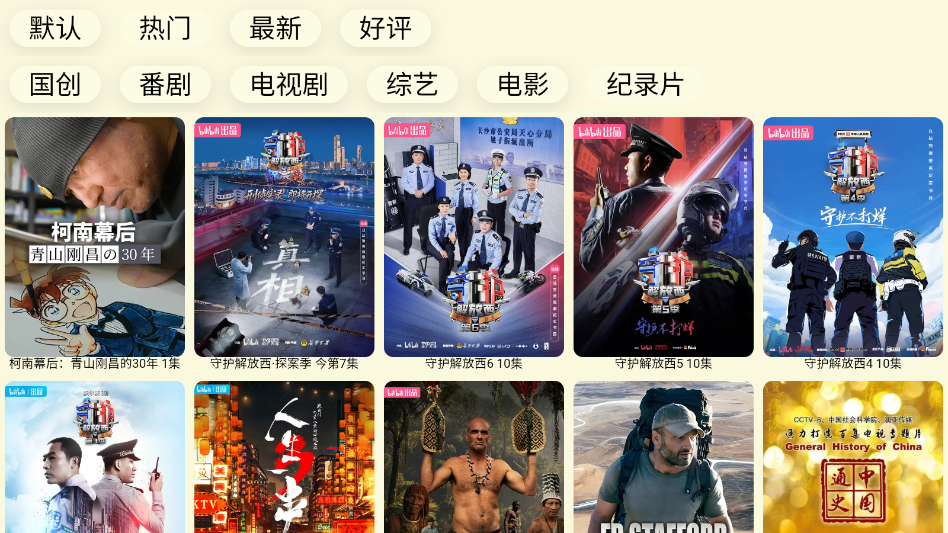Switch to 综艺 category
The width and height of the screenshot is (948, 533).
coord(412,85)
